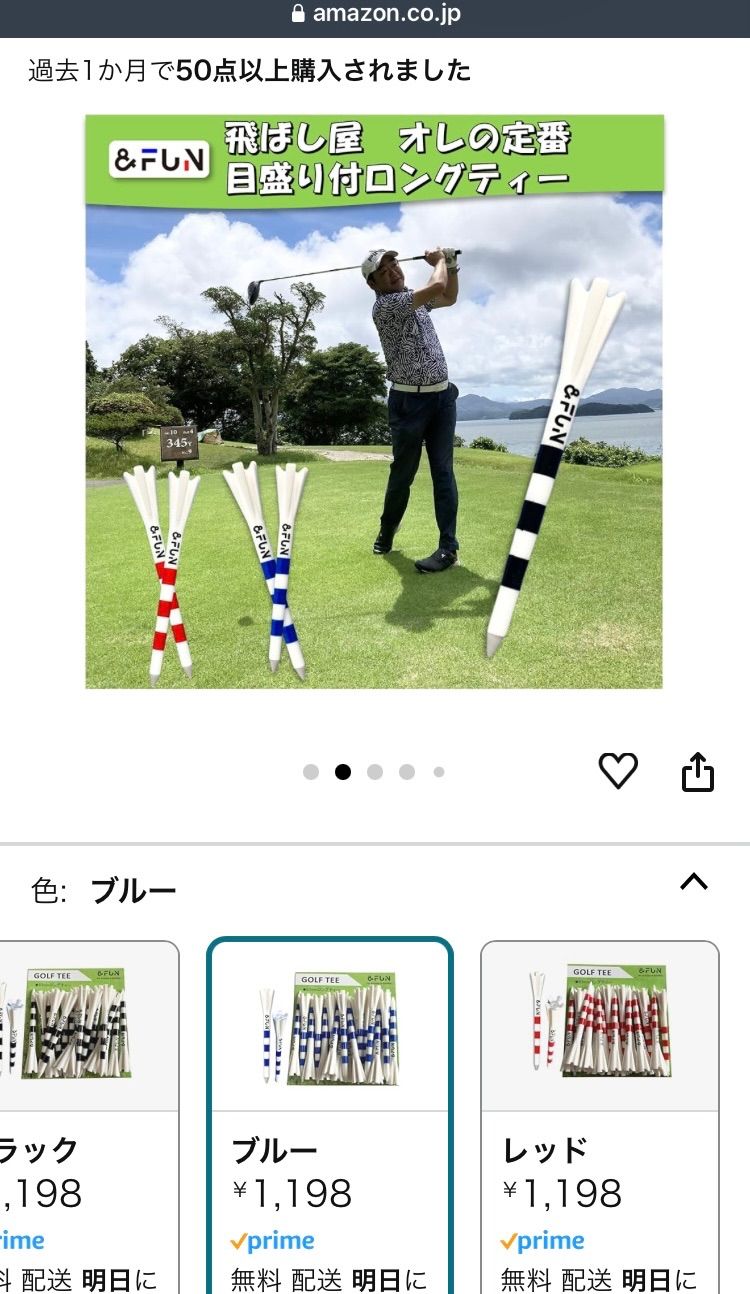This screenshot has height=1294, width=750.
Task: Tap the amazon.co.jp address bar
Action: click(375, 15)
